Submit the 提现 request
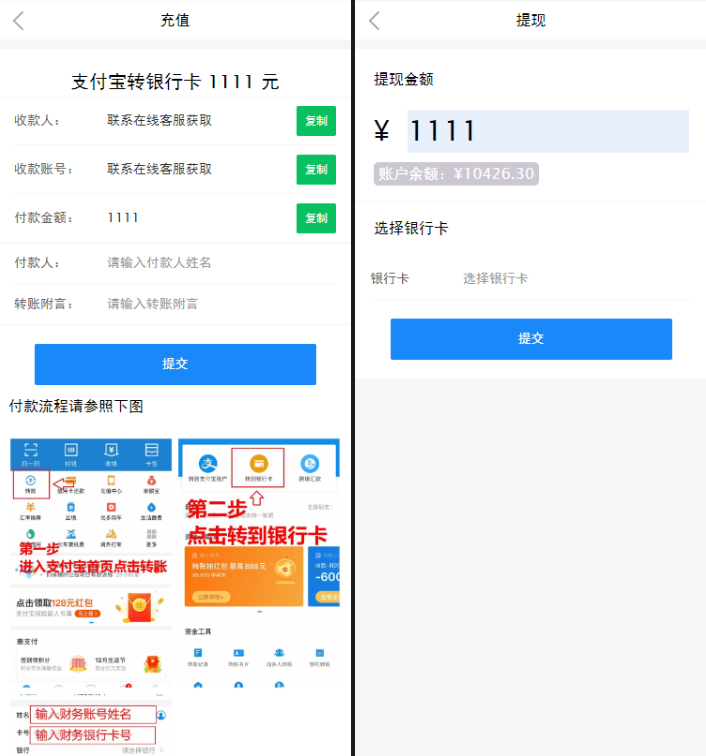The image size is (706, 756). (531, 339)
